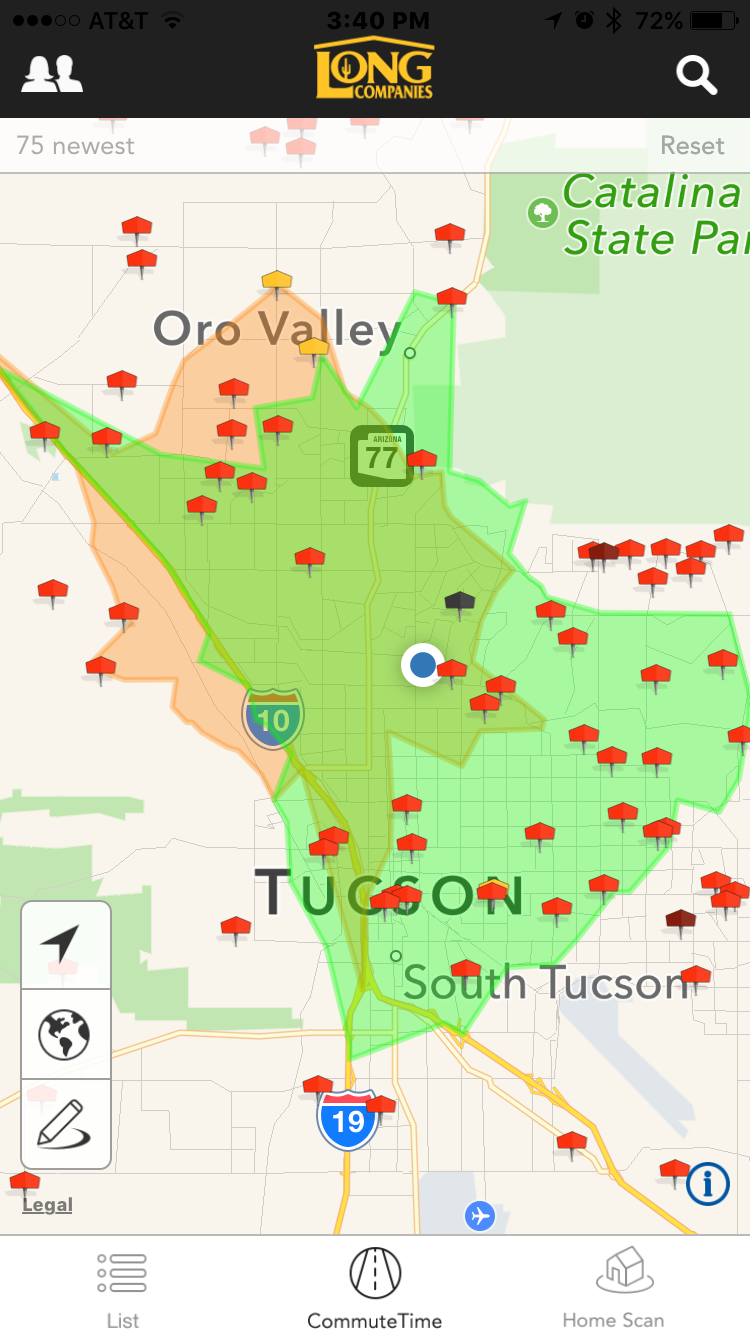Select the CommuteTime tab
This screenshot has width=750, height=1334.
[x=375, y=1288]
